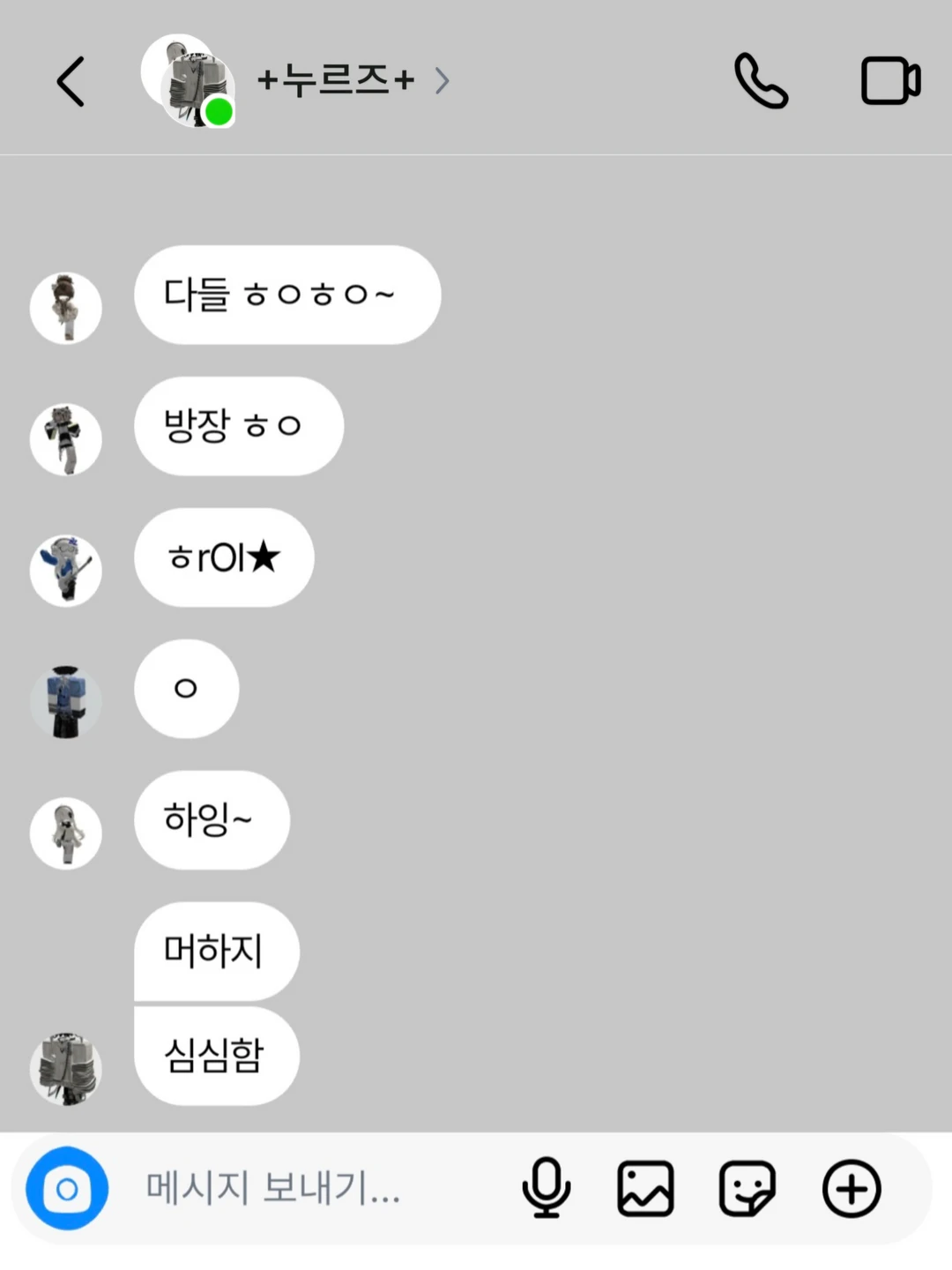Start a voice call

tap(761, 81)
